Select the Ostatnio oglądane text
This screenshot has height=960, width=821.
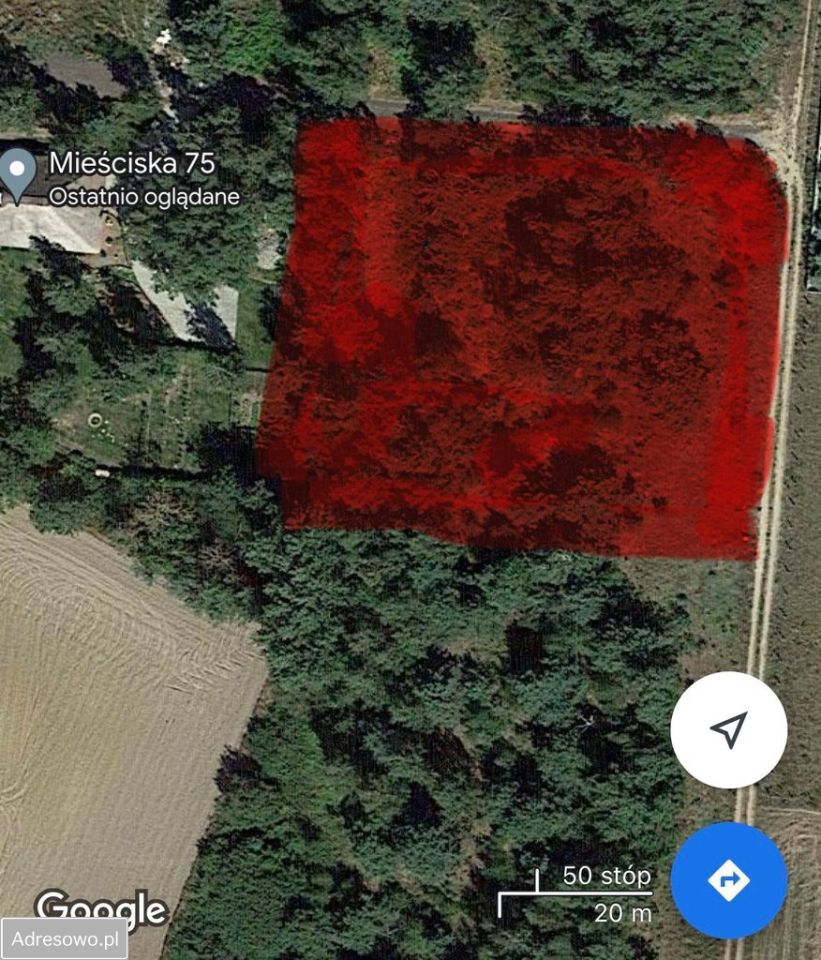pos(146,198)
